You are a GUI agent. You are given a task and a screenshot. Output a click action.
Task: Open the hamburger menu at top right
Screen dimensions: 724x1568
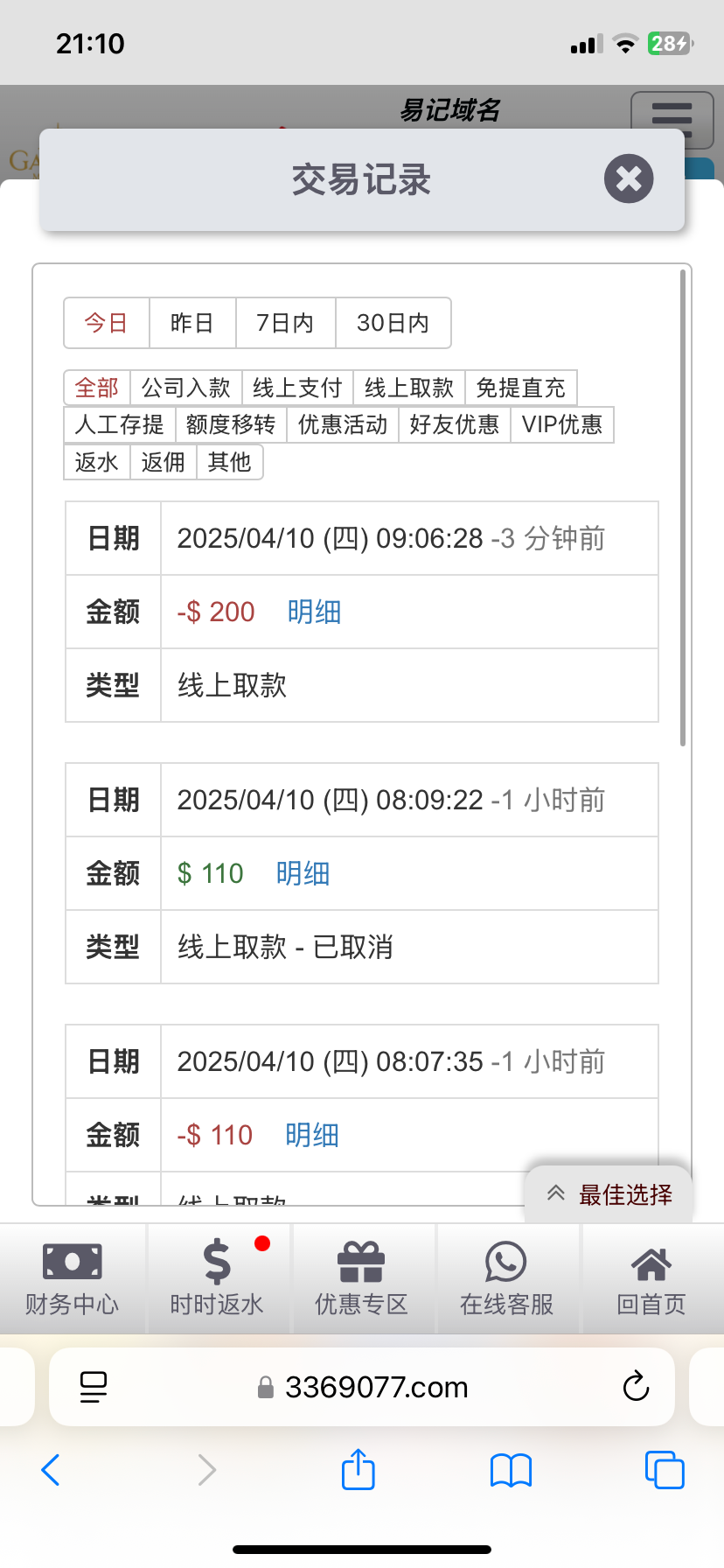tap(672, 118)
